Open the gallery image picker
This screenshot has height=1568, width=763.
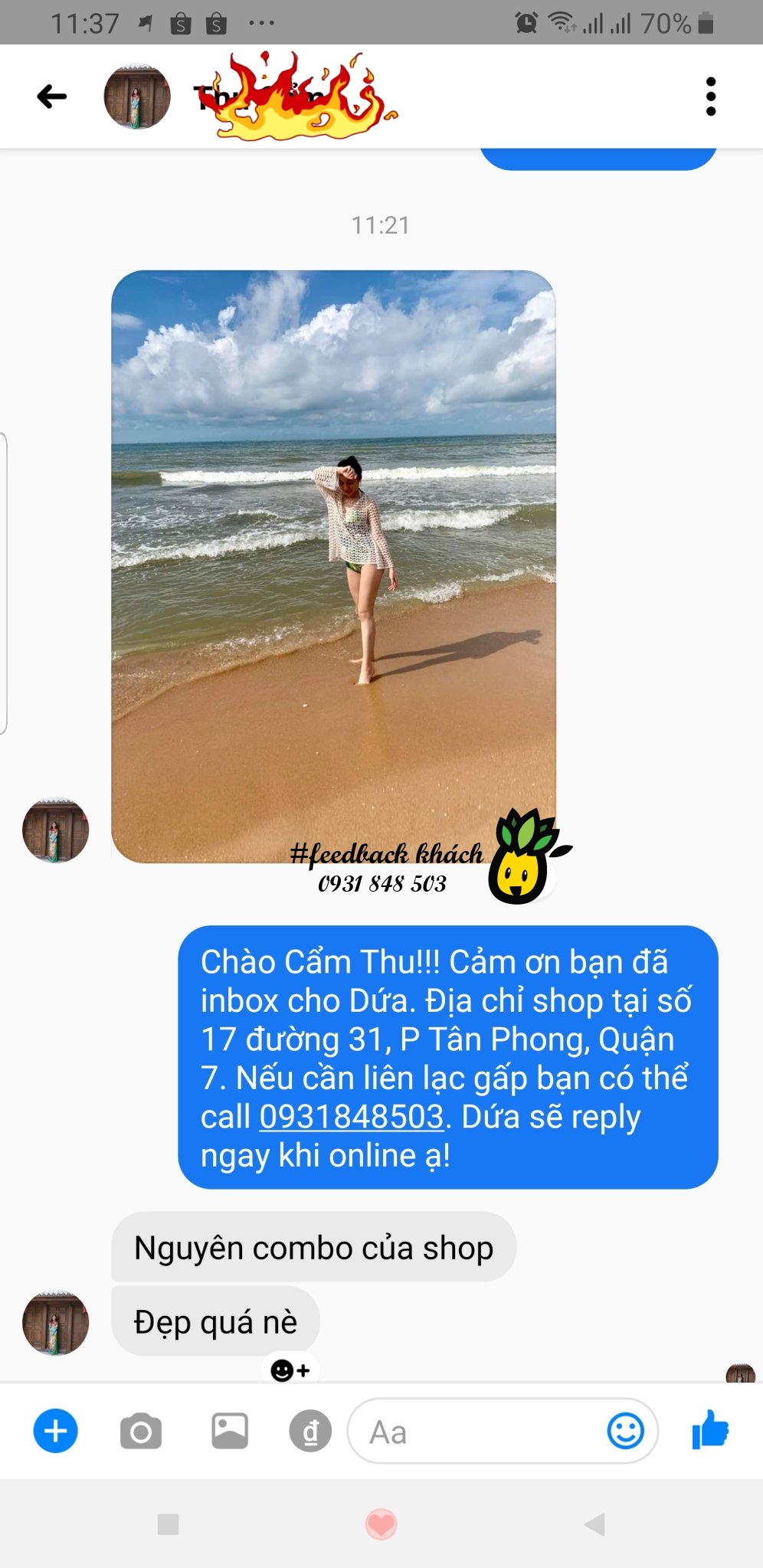tap(230, 1431)
